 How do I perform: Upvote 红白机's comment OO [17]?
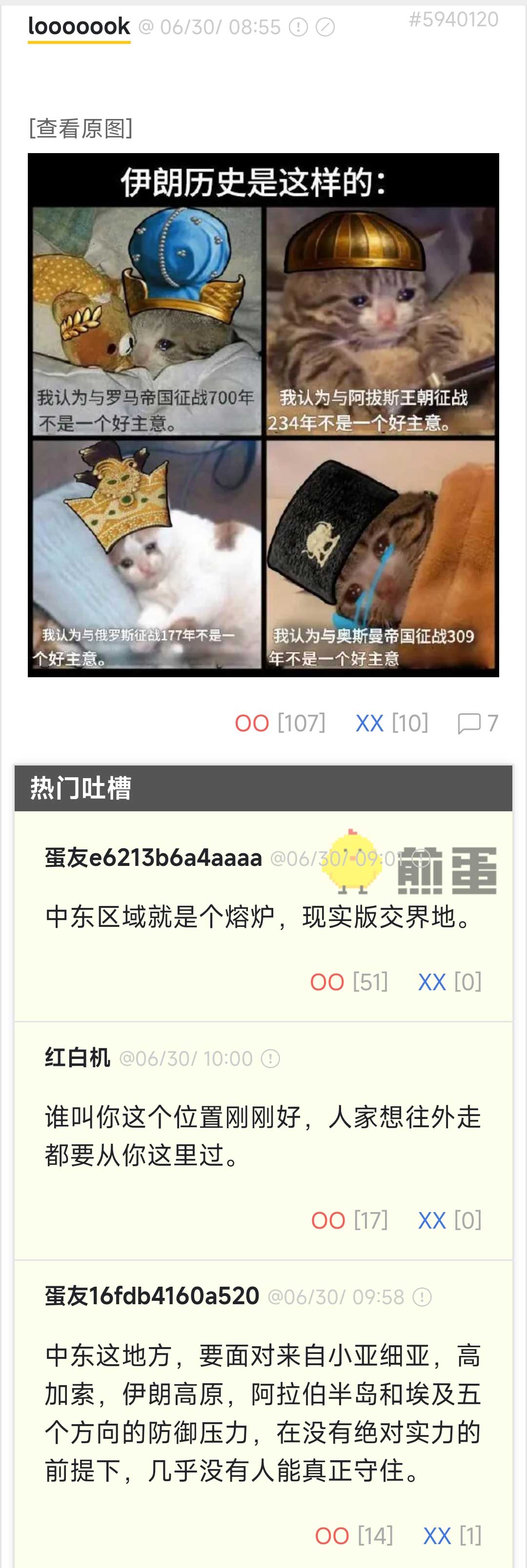328,1220
